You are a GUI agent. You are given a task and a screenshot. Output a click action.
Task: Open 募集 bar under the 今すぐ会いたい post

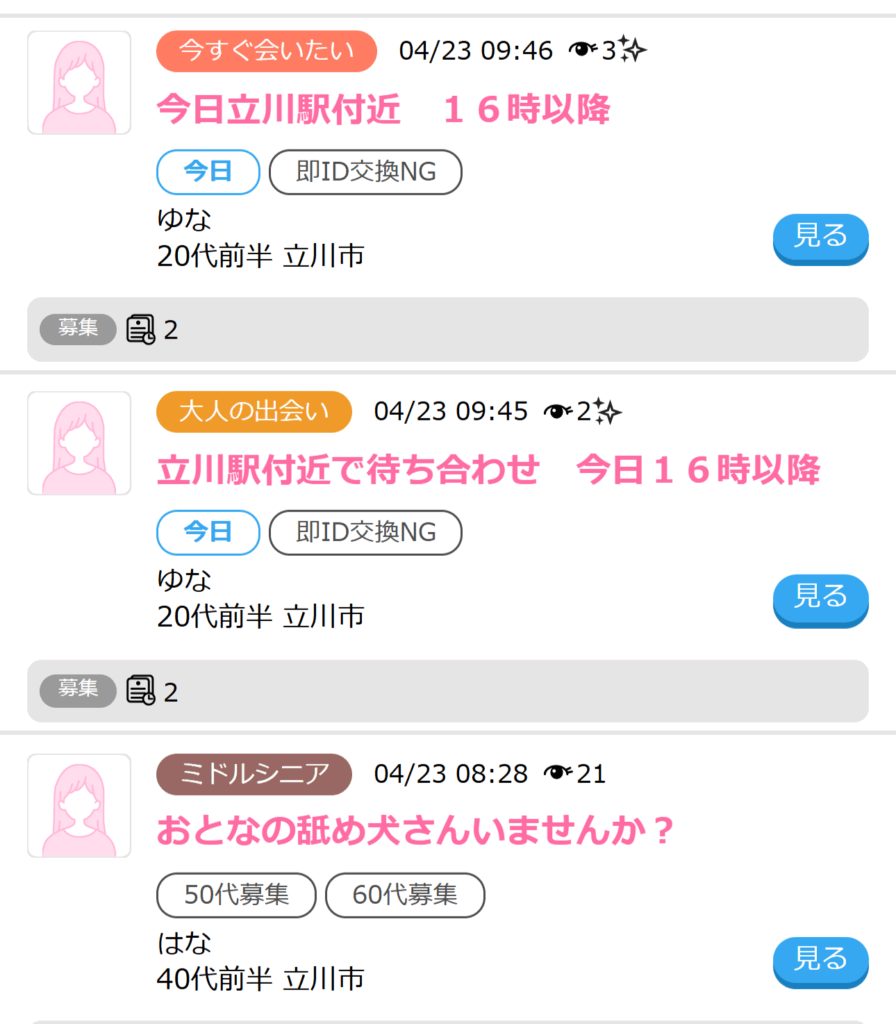(447, 329)
